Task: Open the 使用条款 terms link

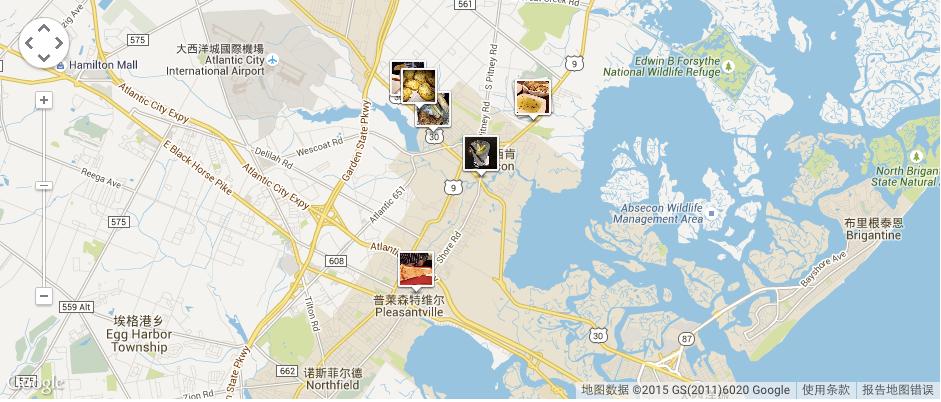Action: coord(826,390)
